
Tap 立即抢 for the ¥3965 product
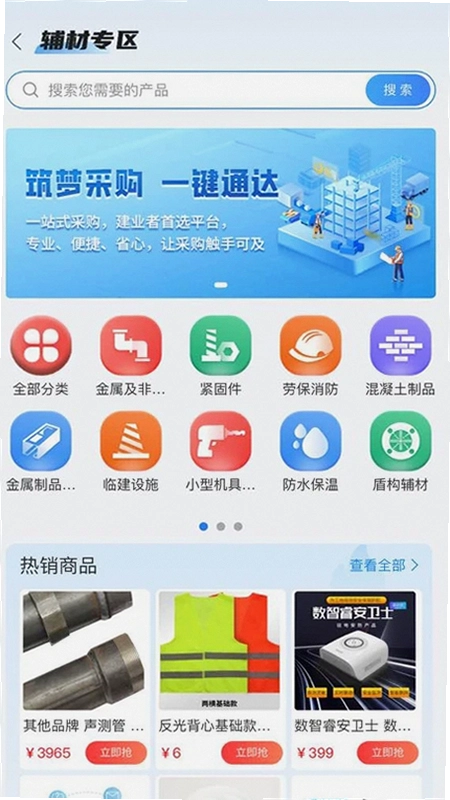tap(116, 753)
